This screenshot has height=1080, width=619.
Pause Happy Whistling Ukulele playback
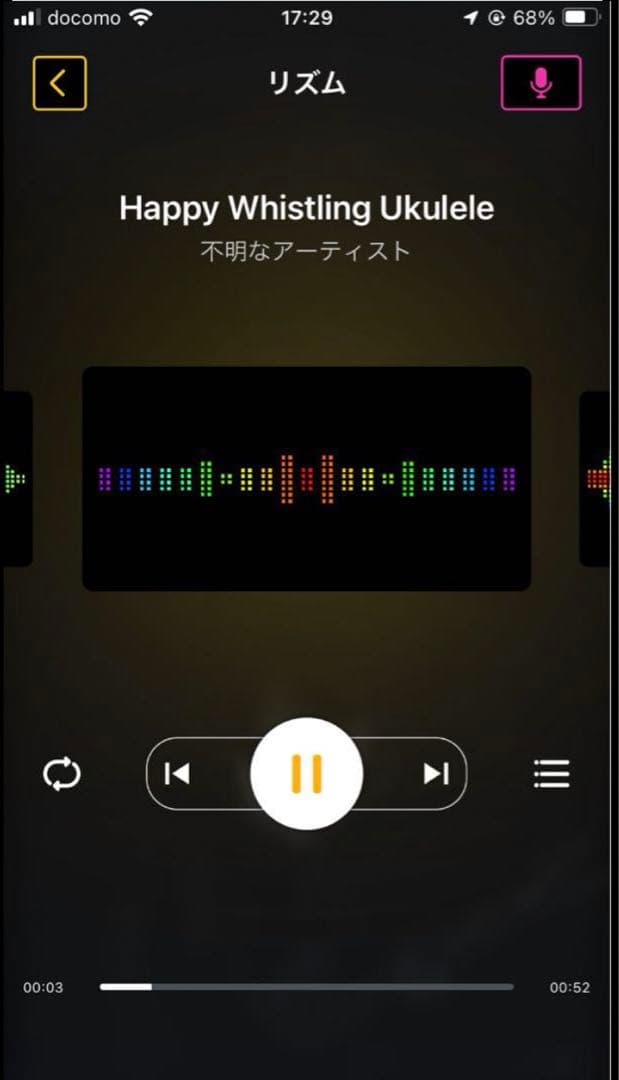(x=306, y=773)
